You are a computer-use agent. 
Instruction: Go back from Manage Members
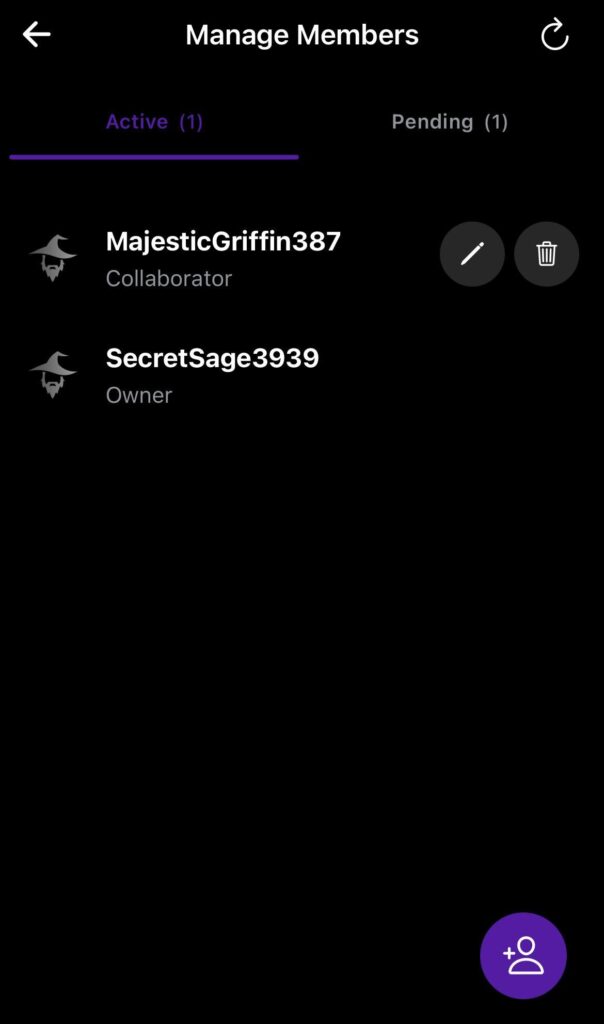[37, 35]
